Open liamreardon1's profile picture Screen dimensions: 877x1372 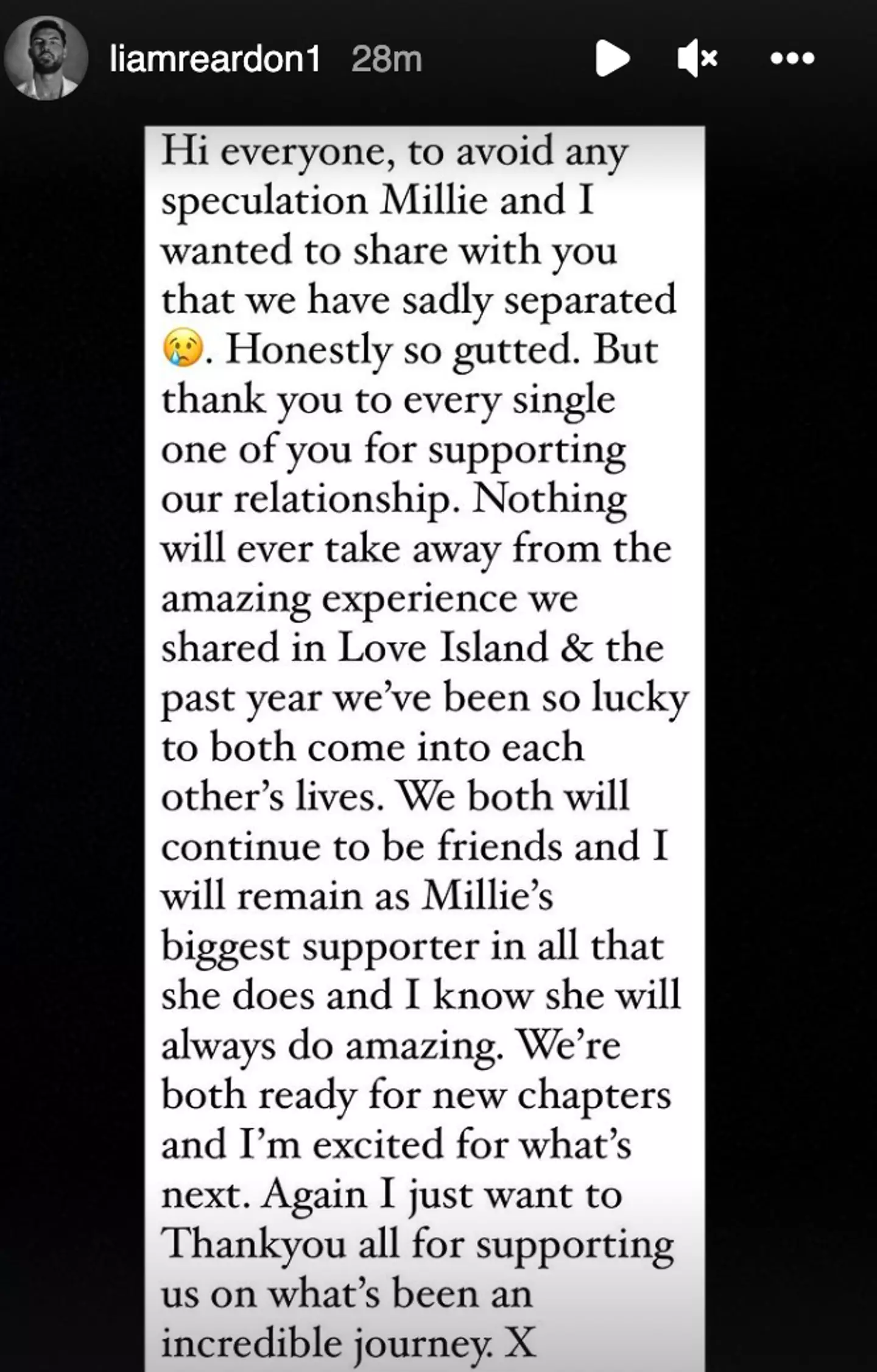[x=46, y=58]
